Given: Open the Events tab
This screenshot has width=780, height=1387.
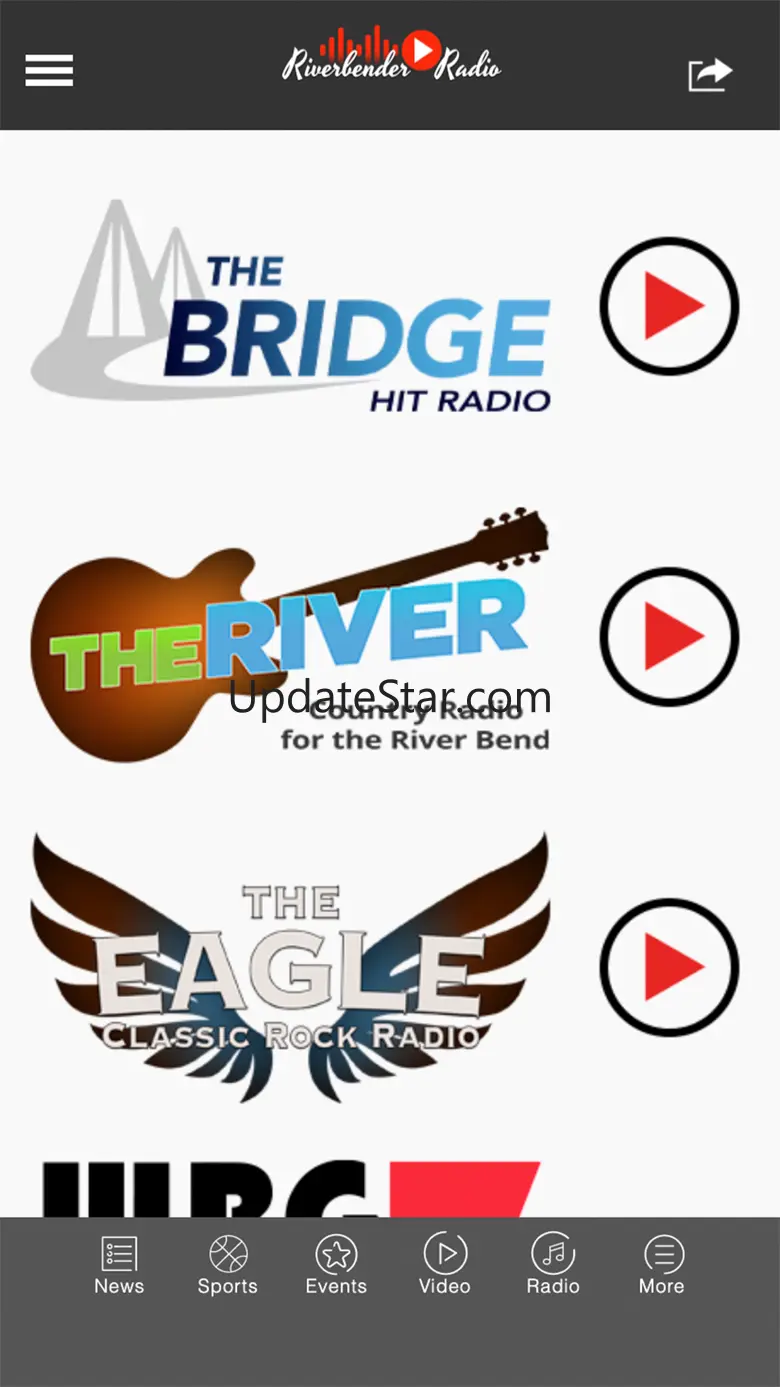Looking at the screenshot, I should pos(336,1265).
